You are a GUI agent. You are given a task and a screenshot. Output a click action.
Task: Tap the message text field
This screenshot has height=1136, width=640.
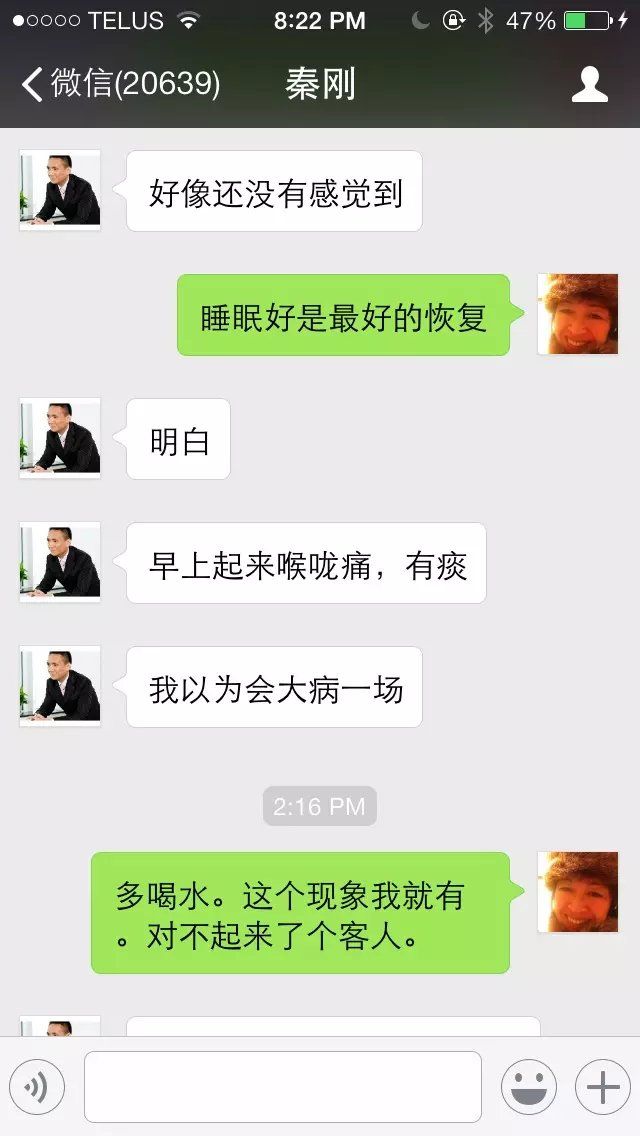coord(283,1087)
